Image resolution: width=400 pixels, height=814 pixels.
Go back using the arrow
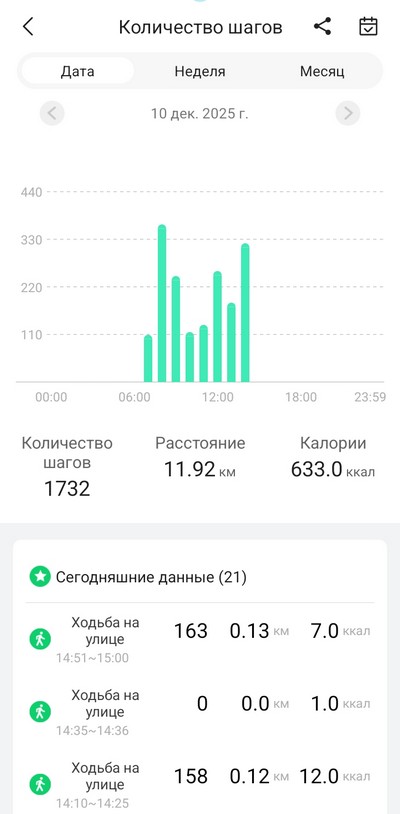[28, 26]
